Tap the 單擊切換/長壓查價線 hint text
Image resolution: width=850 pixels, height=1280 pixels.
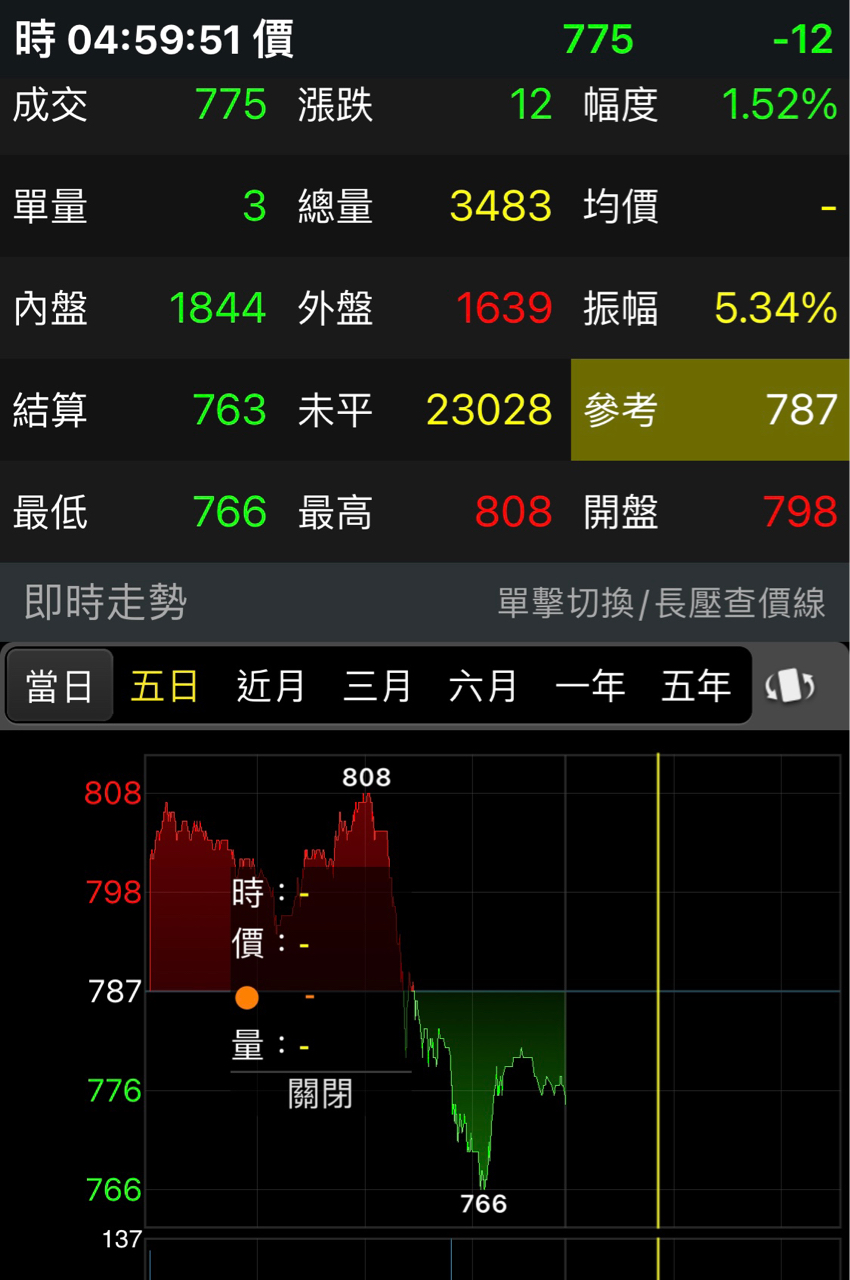[x=662, y=603]
